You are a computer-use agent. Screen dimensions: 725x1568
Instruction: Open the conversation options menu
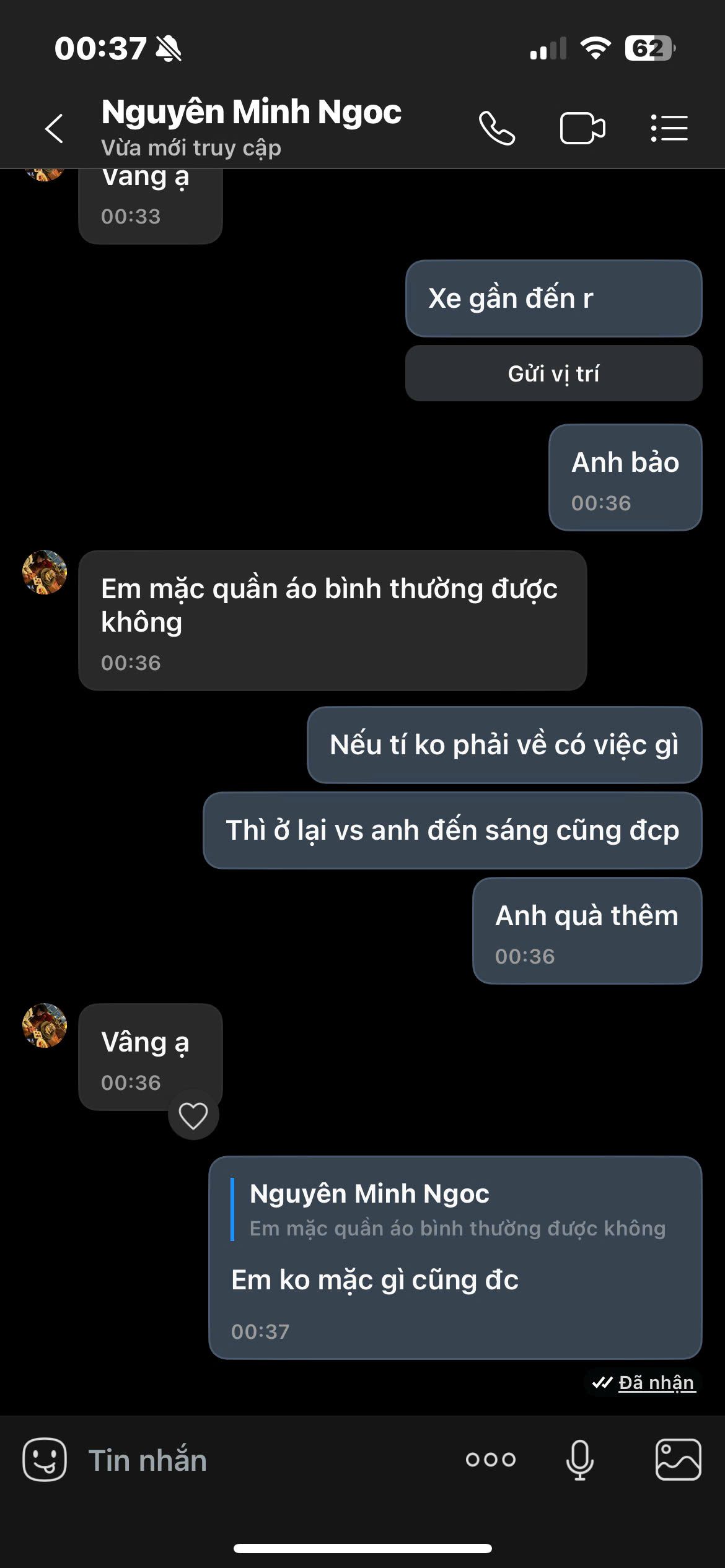(669, 129)
